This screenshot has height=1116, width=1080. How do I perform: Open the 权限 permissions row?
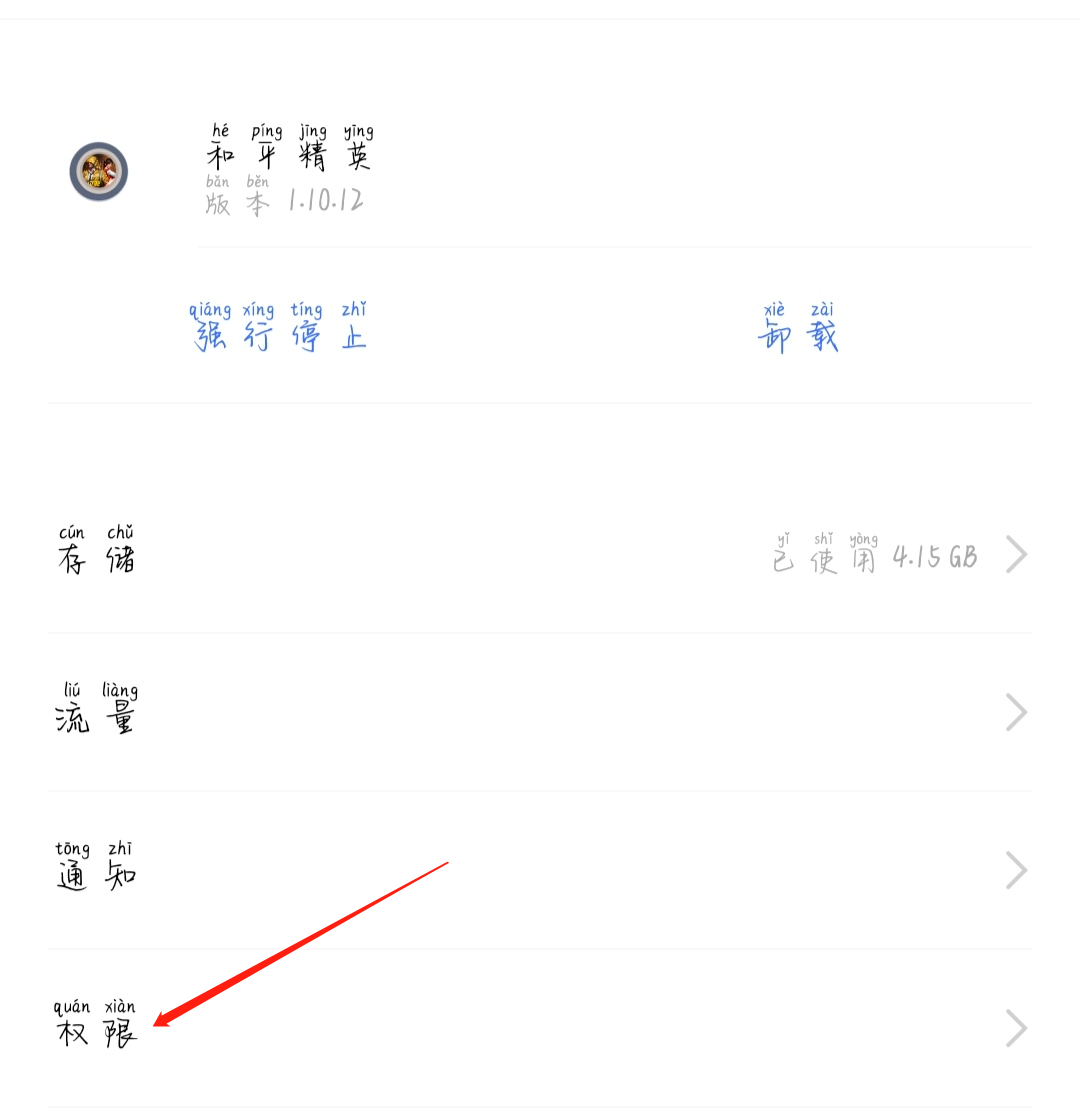tap(540, 1029)
